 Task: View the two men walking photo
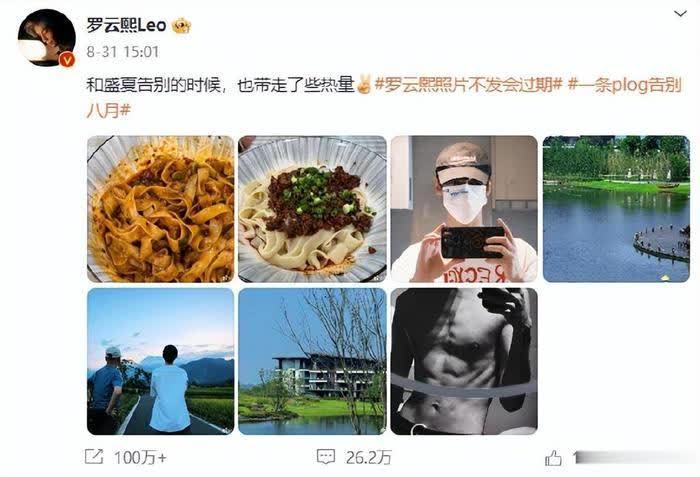[x=160, y=361]
